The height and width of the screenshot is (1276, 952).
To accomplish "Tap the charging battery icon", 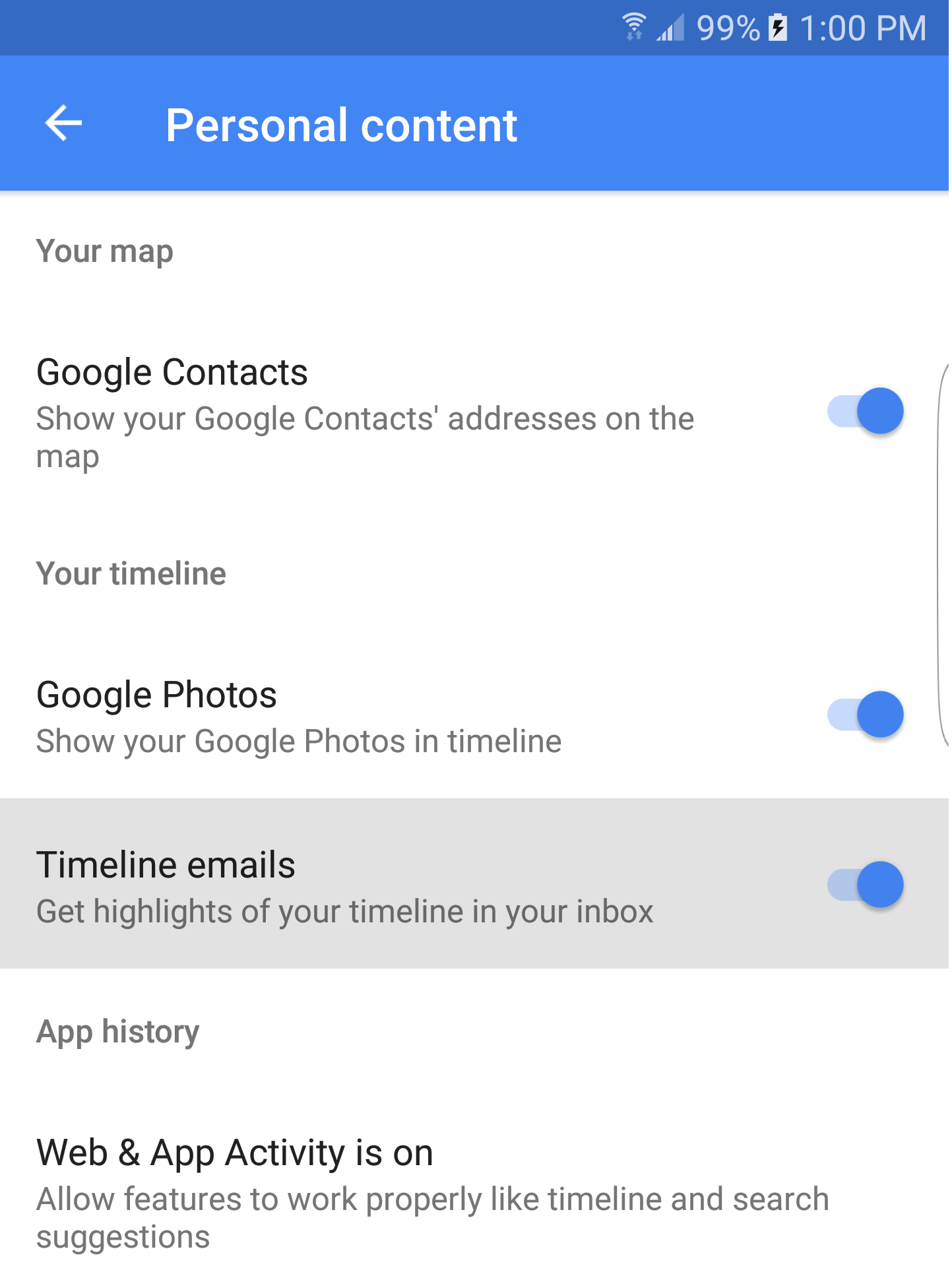I will click(777, 29).
